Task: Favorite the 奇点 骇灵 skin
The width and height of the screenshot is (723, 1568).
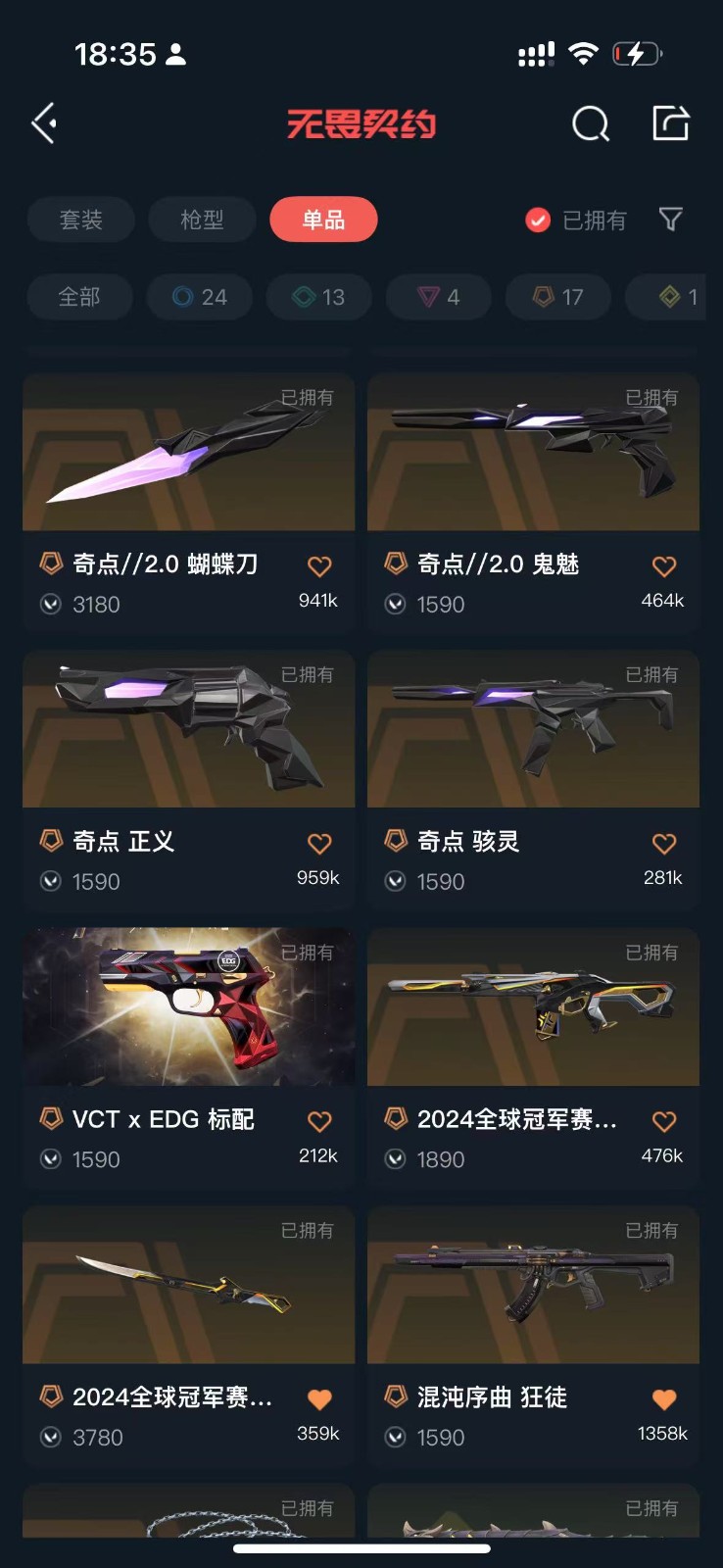Action: 663,843
